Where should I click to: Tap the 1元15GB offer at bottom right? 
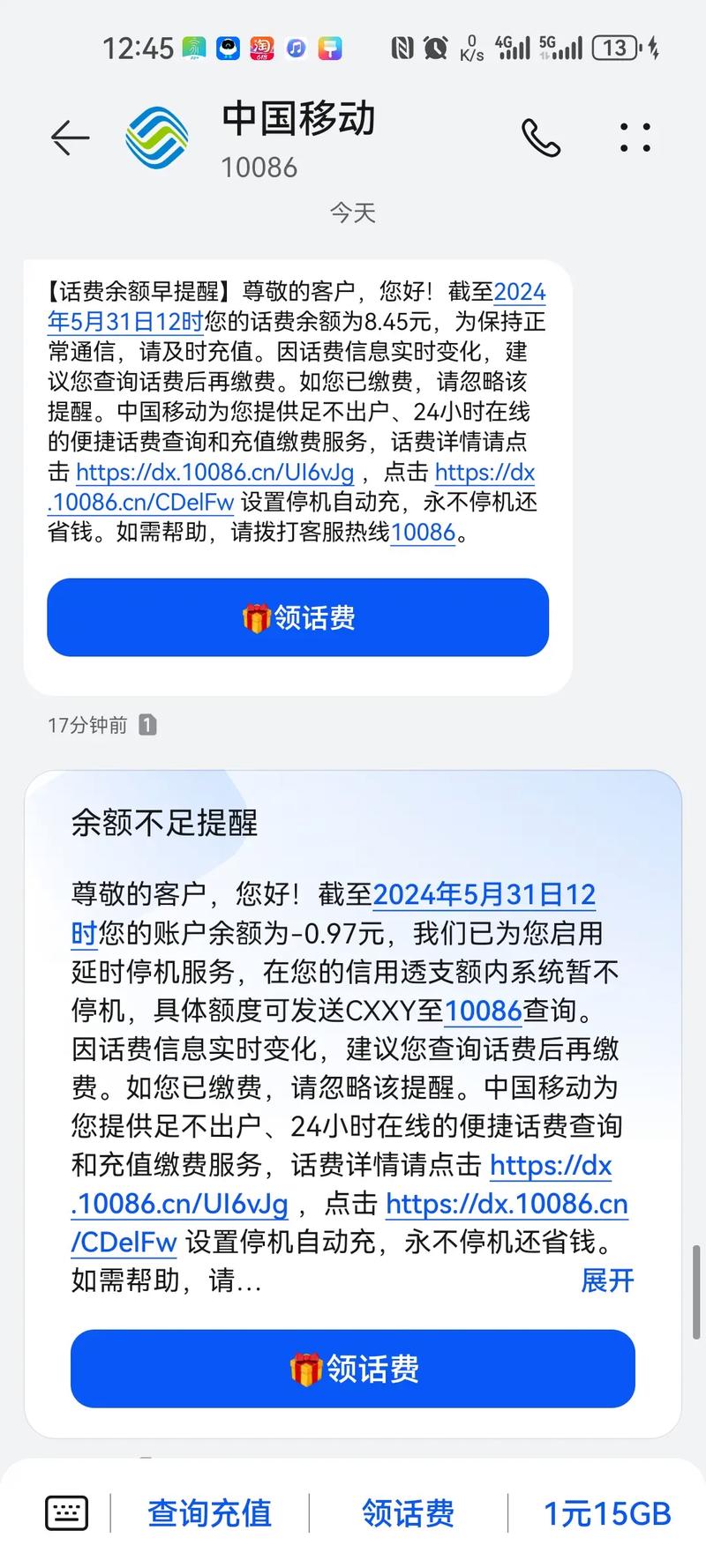(607, 1514)
